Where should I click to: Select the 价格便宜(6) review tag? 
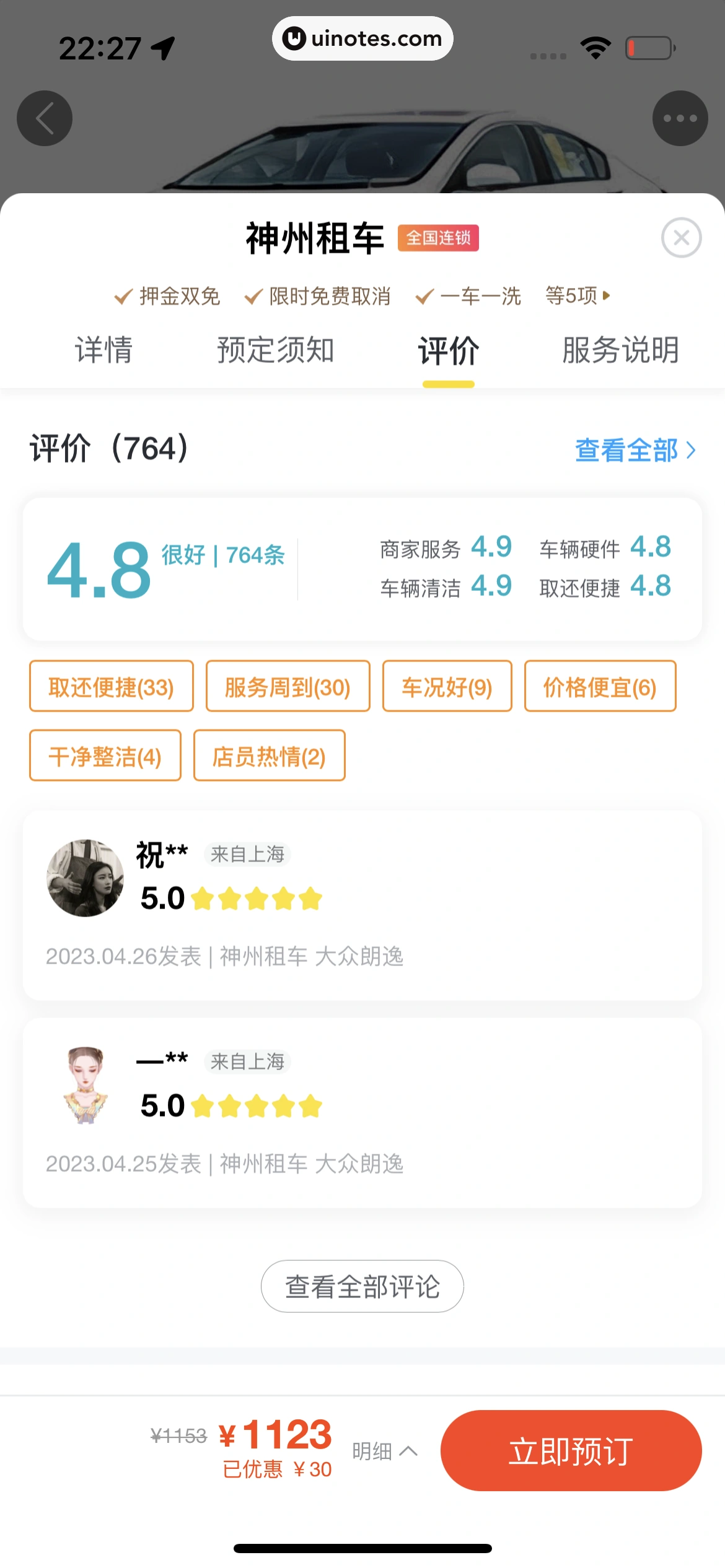click(x=600, y=687)
